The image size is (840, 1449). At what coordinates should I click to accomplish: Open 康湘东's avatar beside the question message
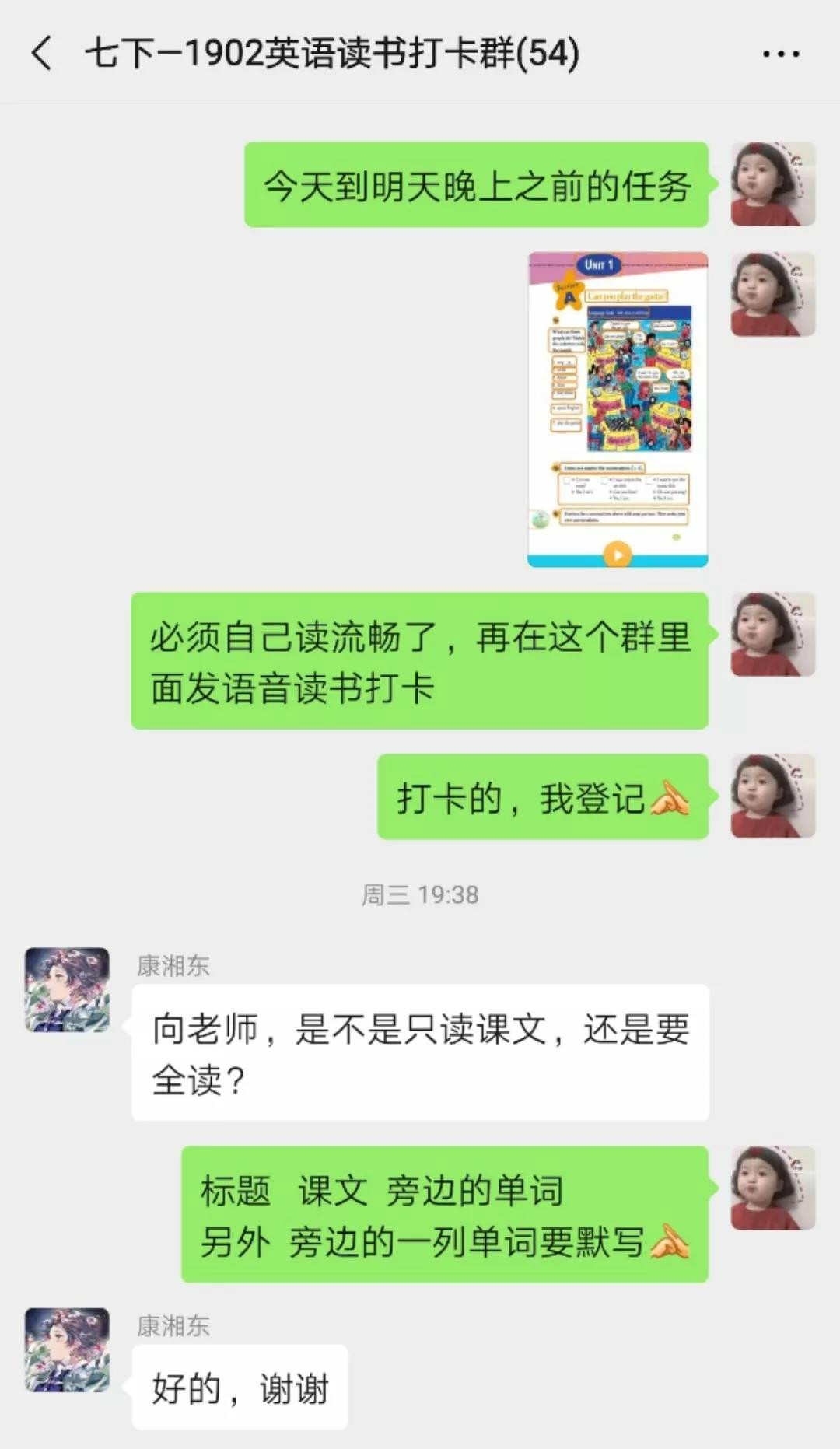pos(67,989)
